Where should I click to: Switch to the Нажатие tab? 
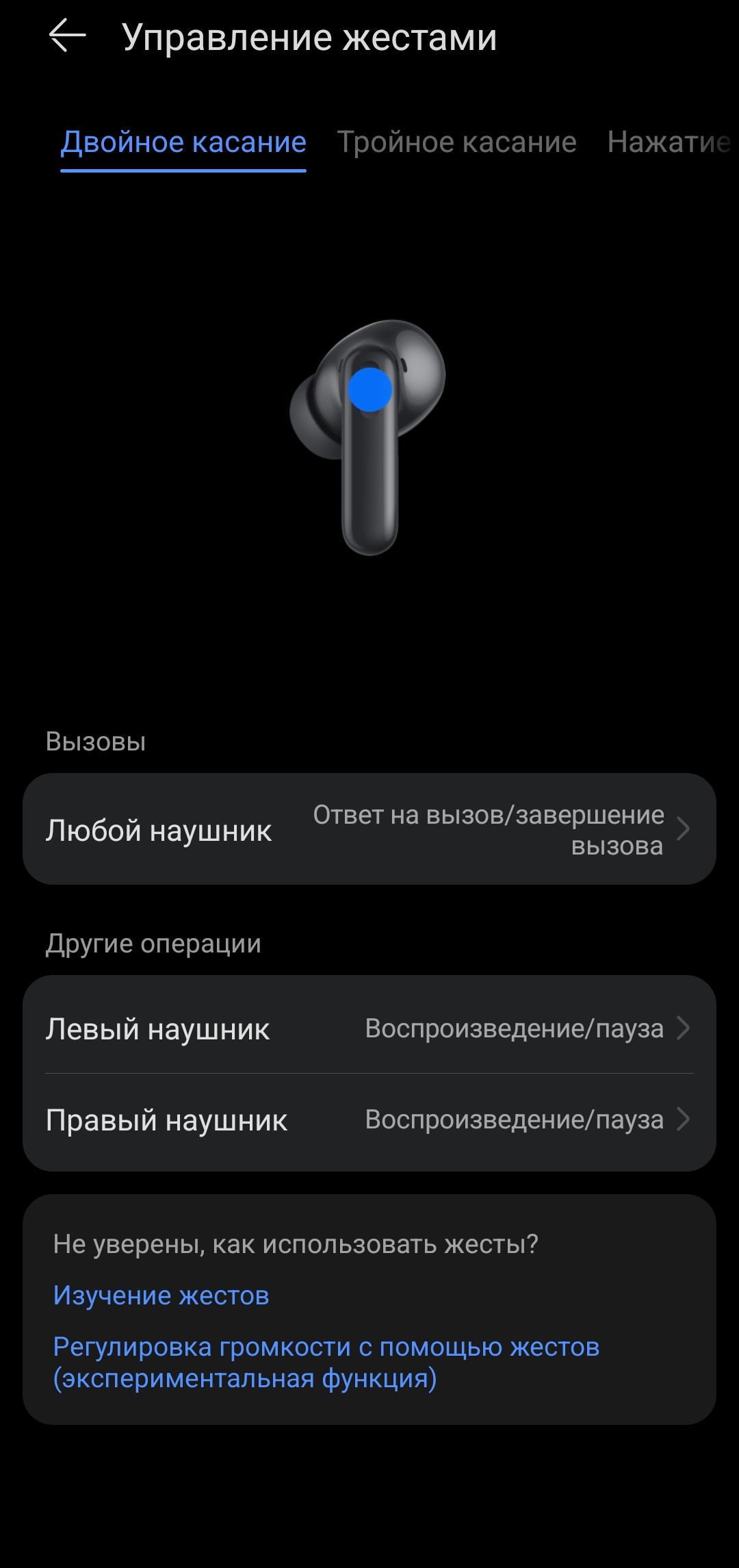coord(667,142)
